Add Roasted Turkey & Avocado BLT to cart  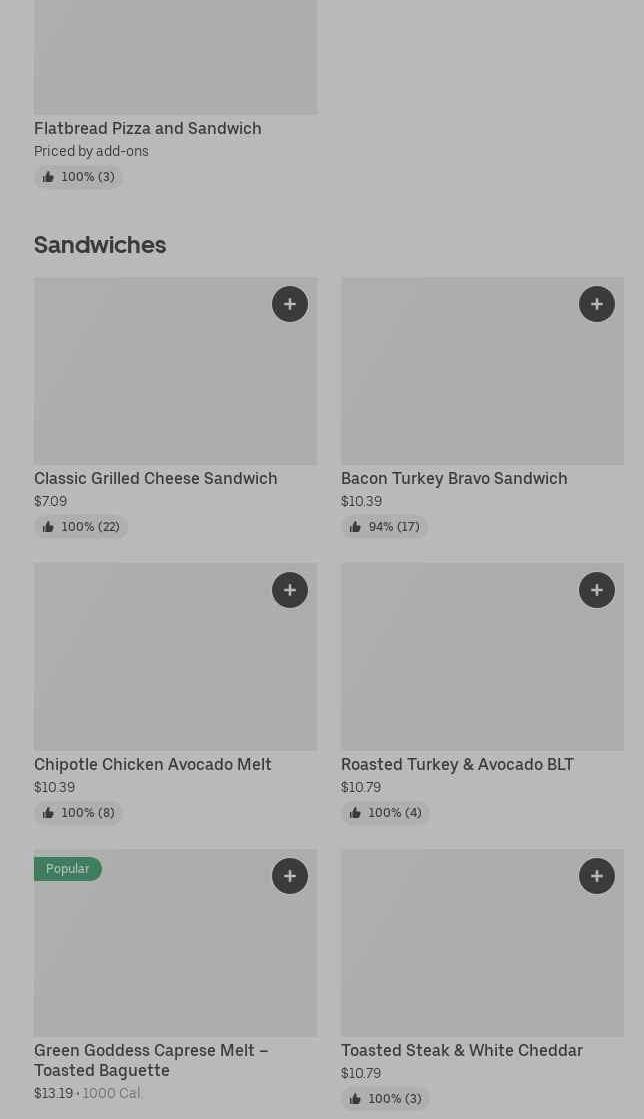[x=597, y=590]
